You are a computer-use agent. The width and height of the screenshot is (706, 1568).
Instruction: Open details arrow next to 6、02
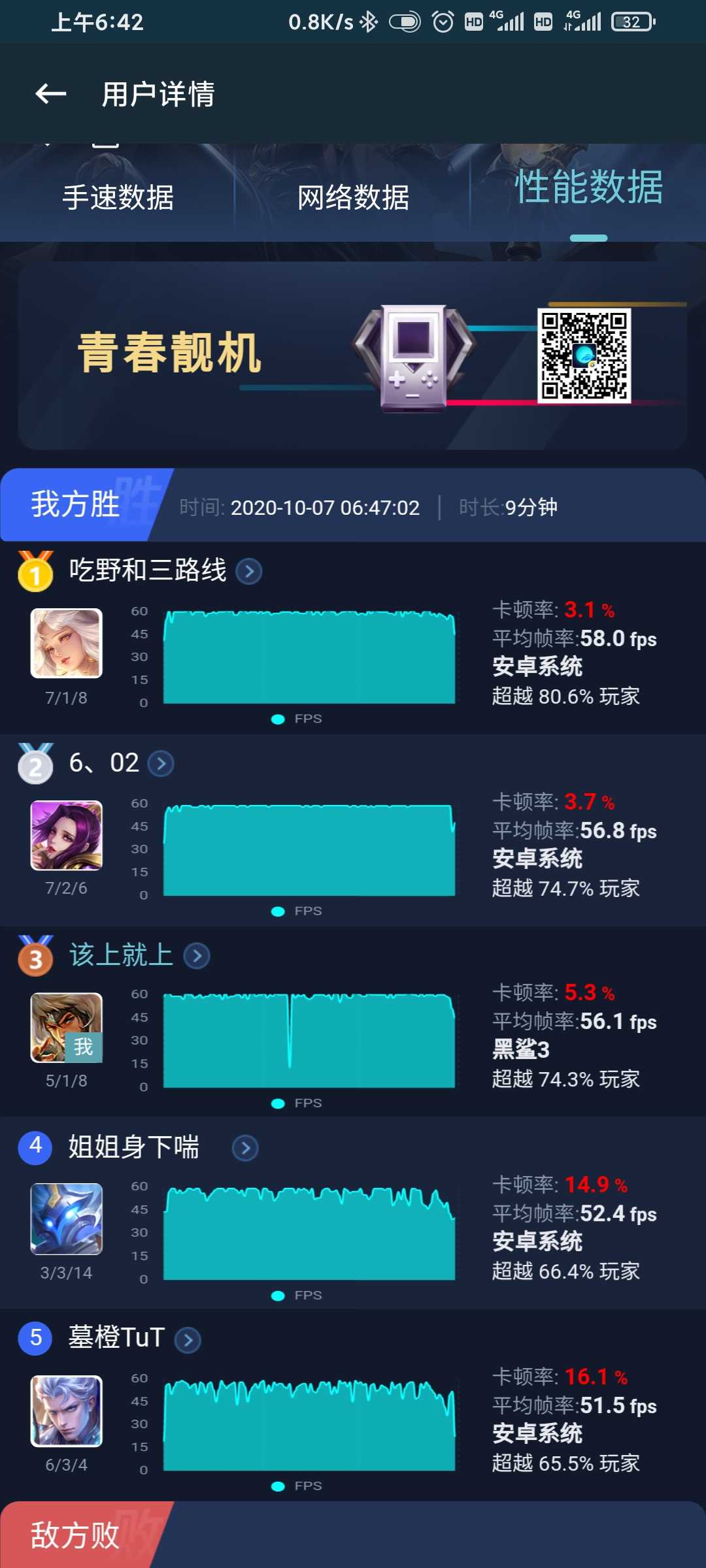click(161, 763)
